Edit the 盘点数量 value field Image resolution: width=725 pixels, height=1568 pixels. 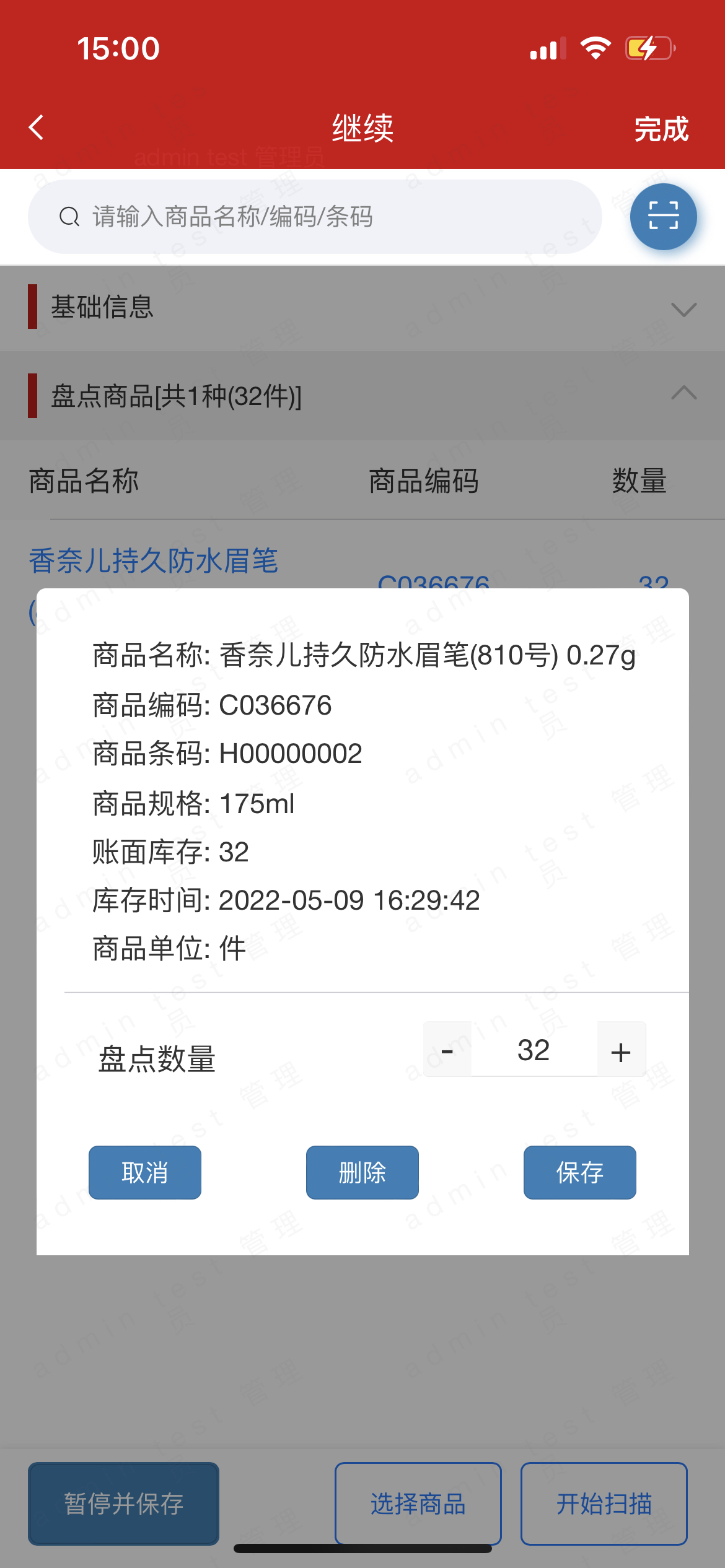(534, 1050)
